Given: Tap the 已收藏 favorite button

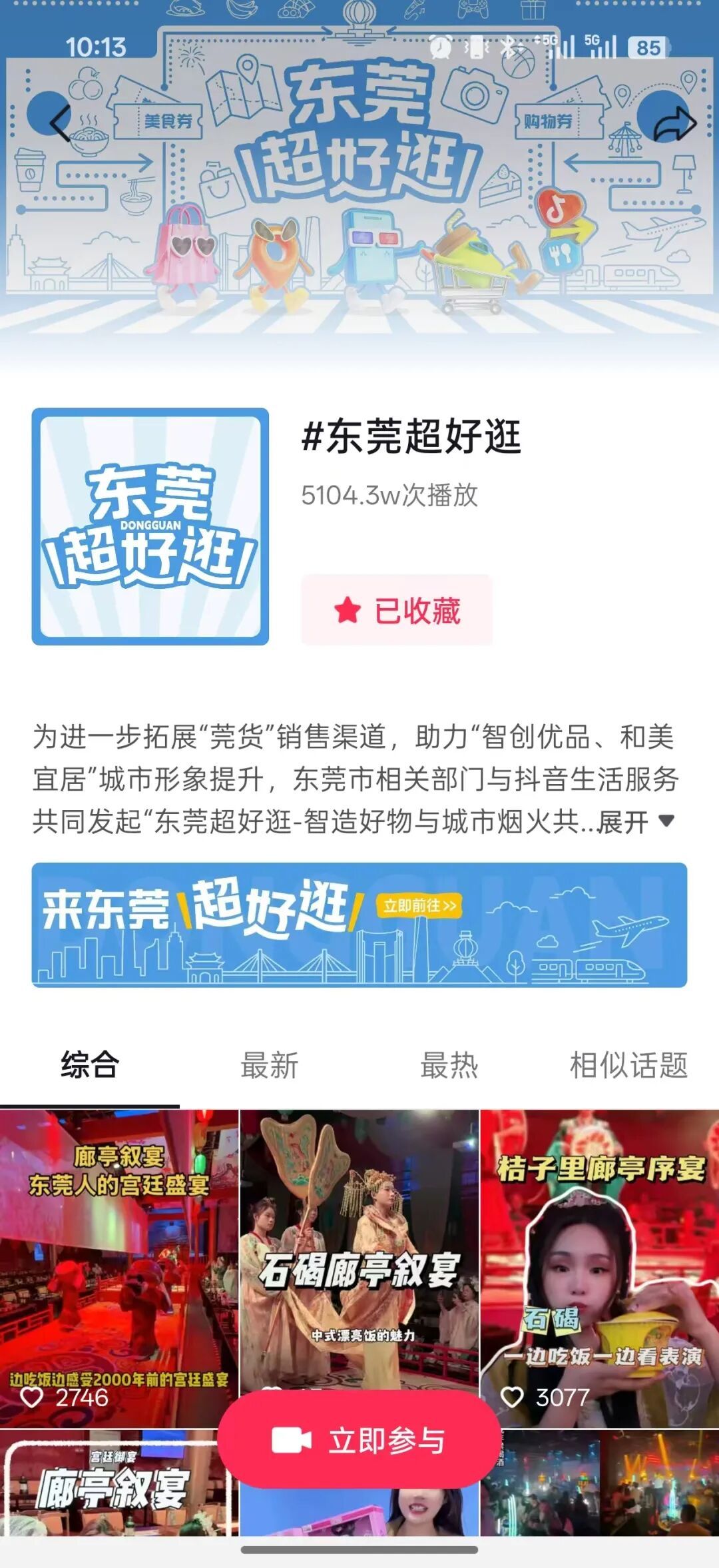Looking at the screenshot, I should click(397, 610).
